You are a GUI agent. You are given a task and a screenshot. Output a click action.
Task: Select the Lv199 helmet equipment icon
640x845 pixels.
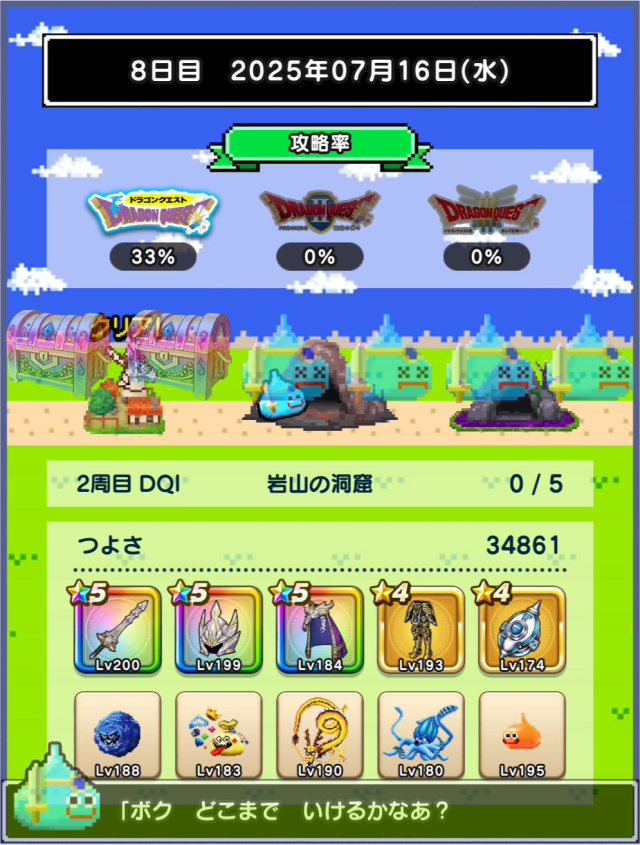pyautogui.click(x=218, y=630)
